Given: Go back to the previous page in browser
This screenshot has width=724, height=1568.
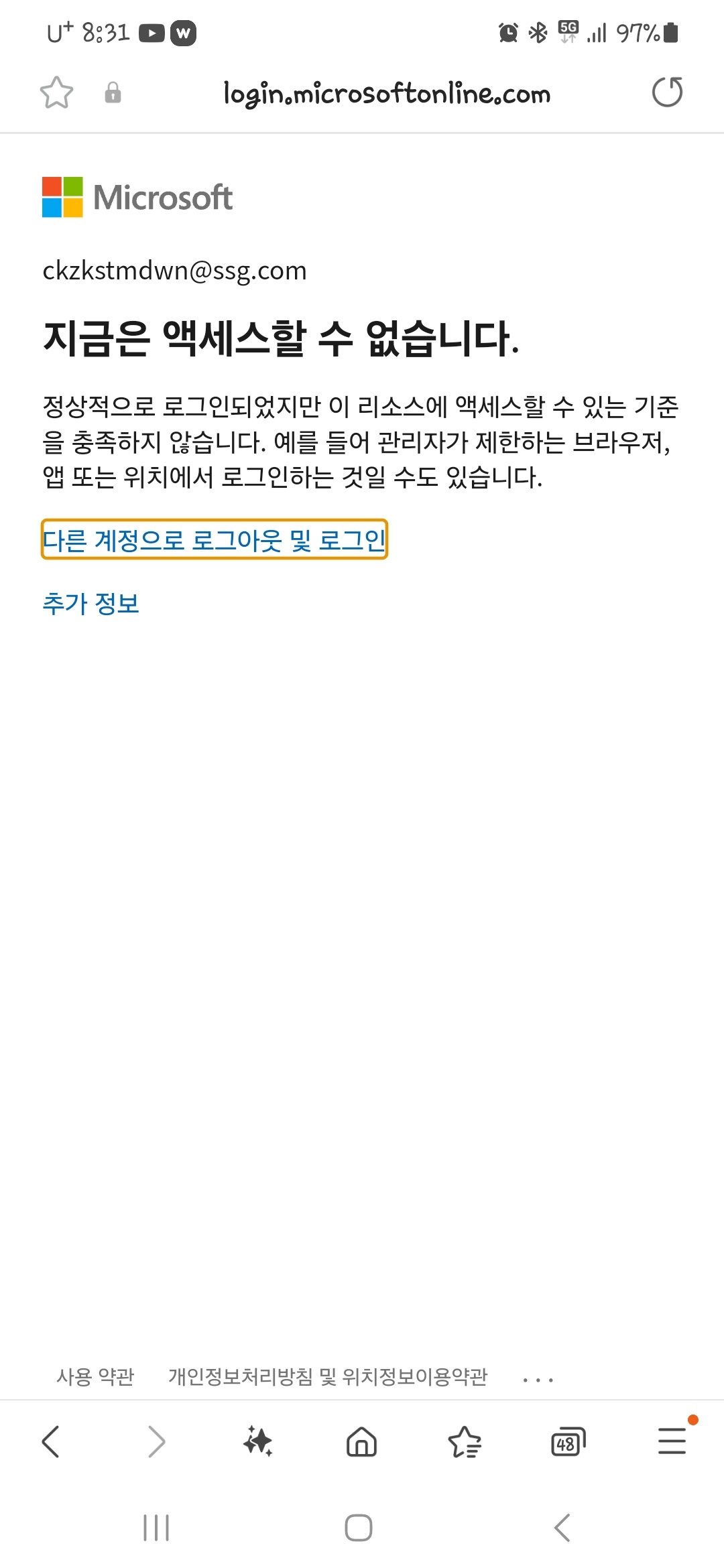Looking at the screenshot, I should point(51,1441).
